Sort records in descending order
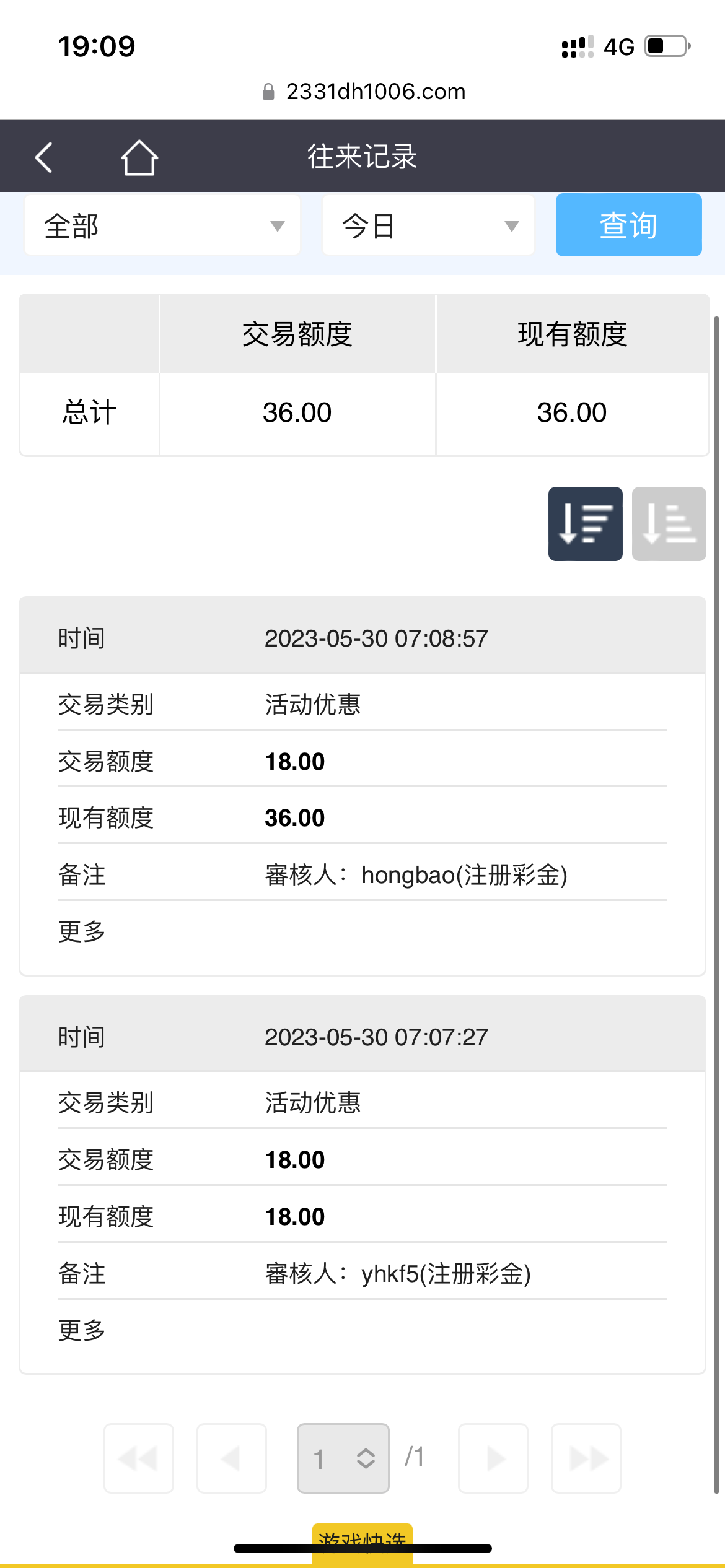 [585, 524]
